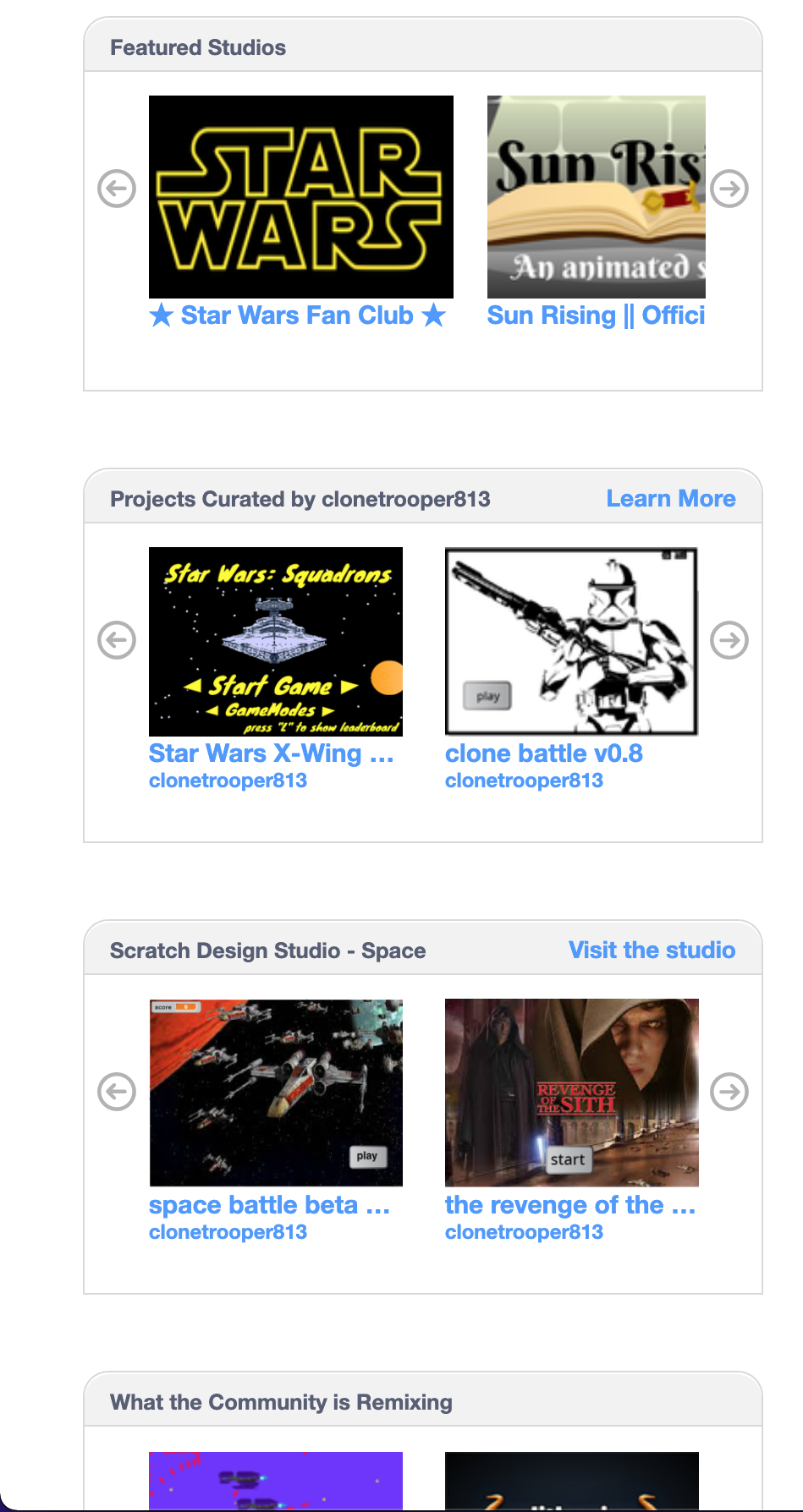Open clonetrooper813 profile under Star Wars X-Wing
Viewport: 803px width, 1512px height.
(228, 781)
